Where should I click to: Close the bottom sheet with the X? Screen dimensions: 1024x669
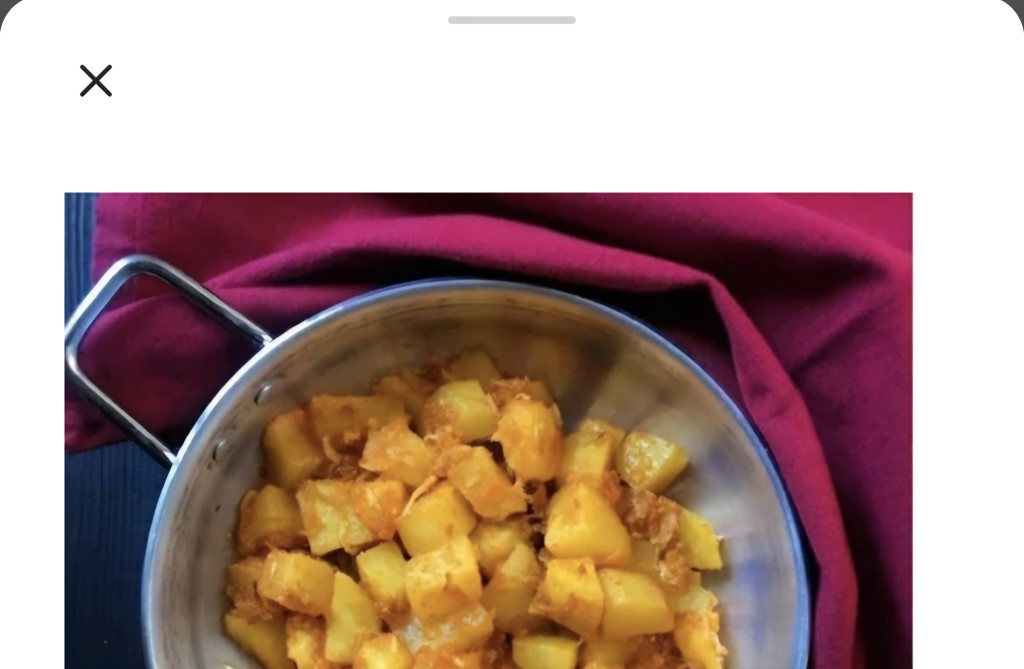coord(96,81)
